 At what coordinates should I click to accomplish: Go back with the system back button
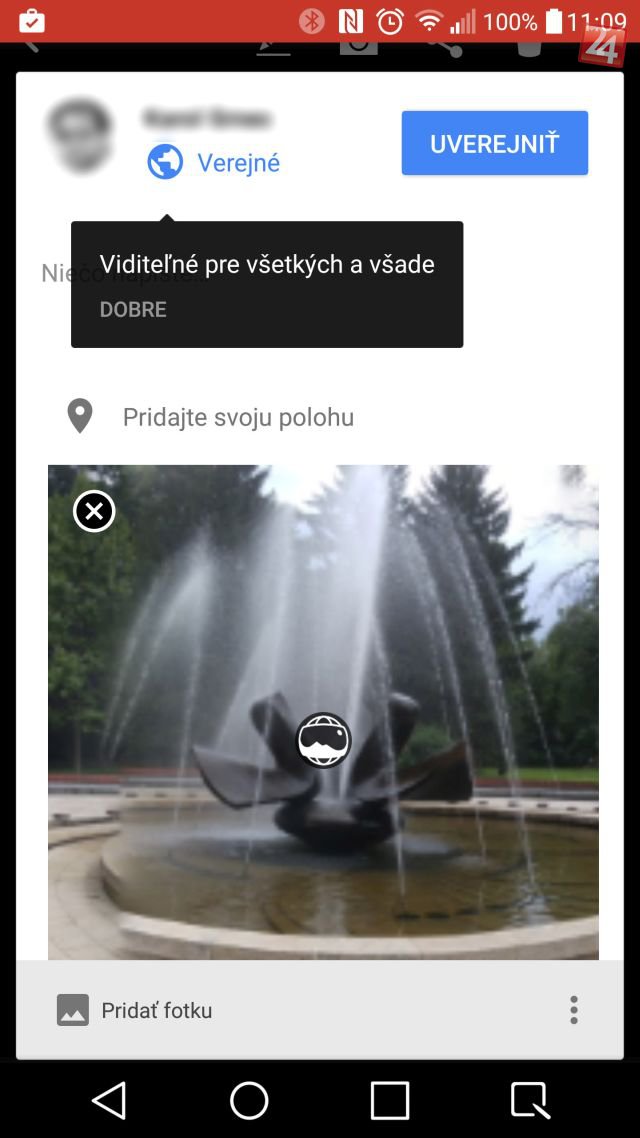point(109,1100)
